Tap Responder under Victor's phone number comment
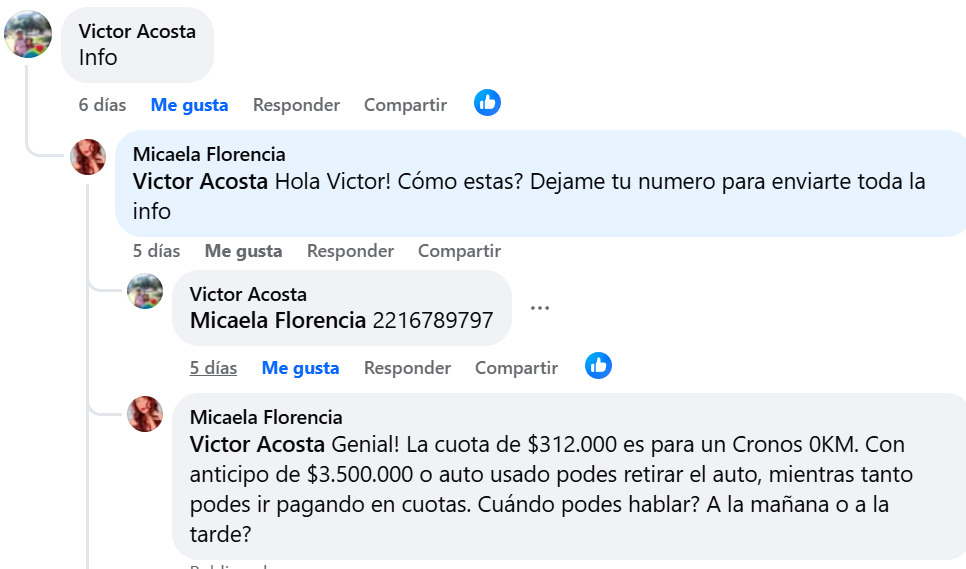Viewport: 966px width, 569px height. coord(407,368)
